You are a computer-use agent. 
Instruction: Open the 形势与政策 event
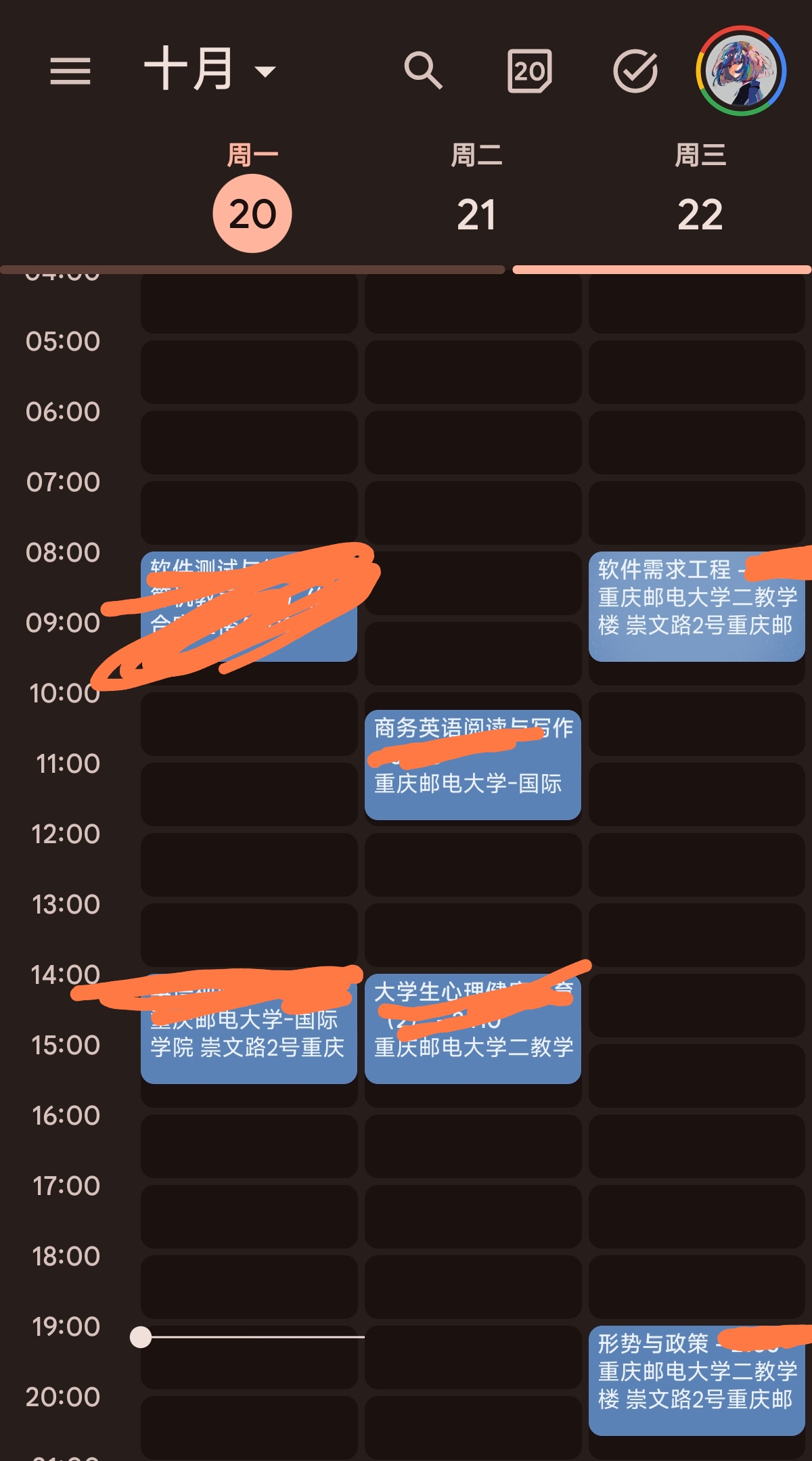click(696, 1380)
